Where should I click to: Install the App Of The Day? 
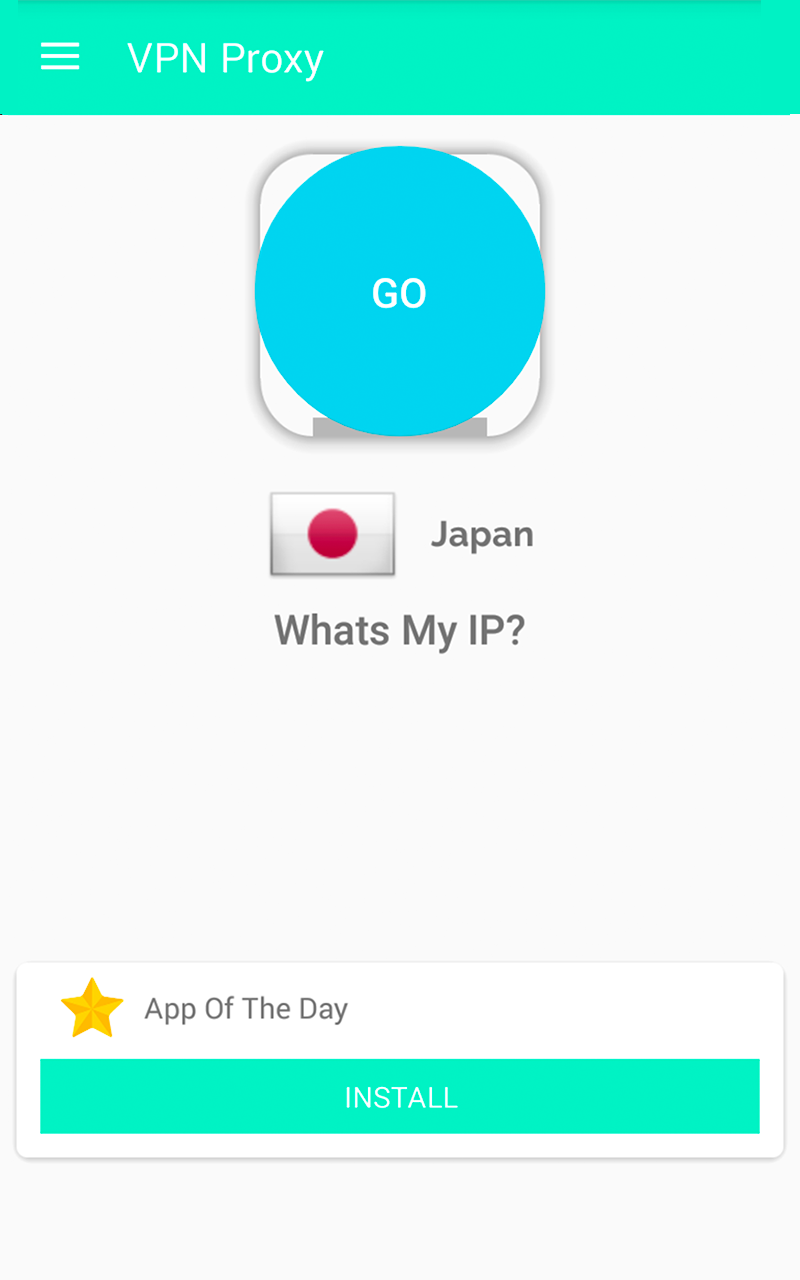pos(400,1097)
